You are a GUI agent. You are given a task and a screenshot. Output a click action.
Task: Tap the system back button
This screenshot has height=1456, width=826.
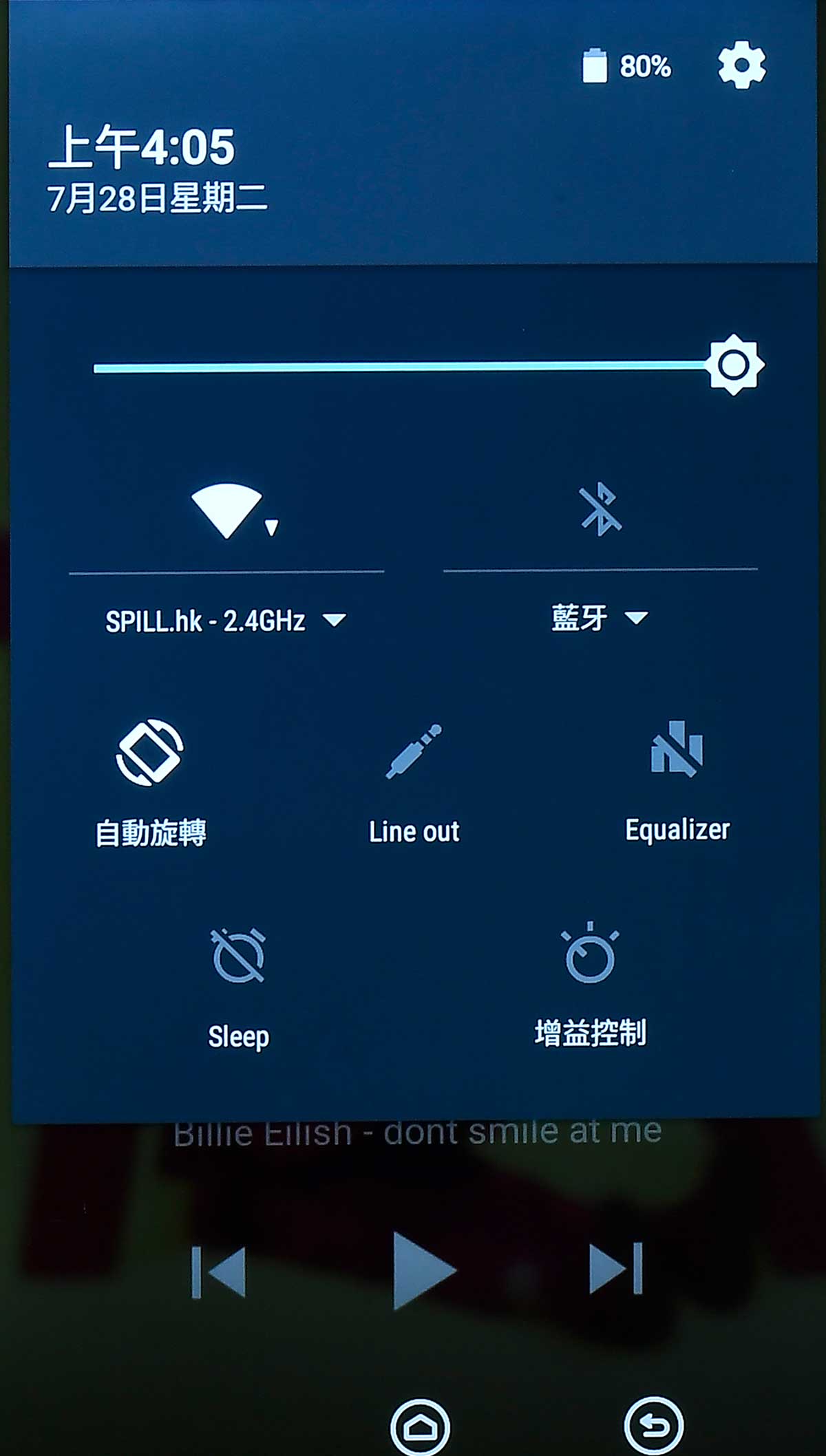coord(654,1427)
